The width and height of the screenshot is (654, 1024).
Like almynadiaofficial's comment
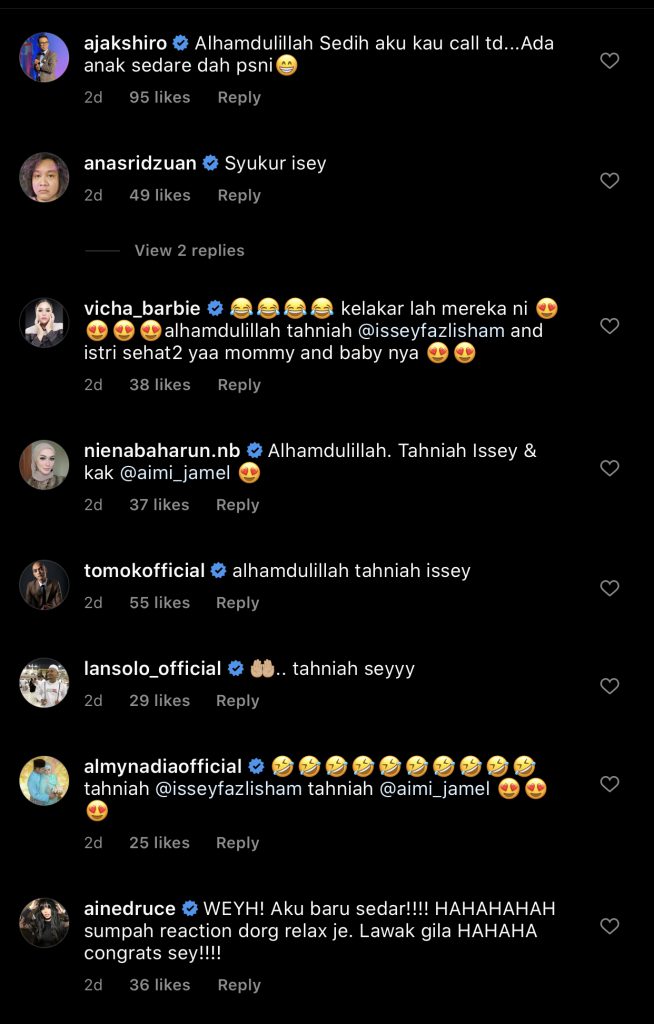pos(609,784)
